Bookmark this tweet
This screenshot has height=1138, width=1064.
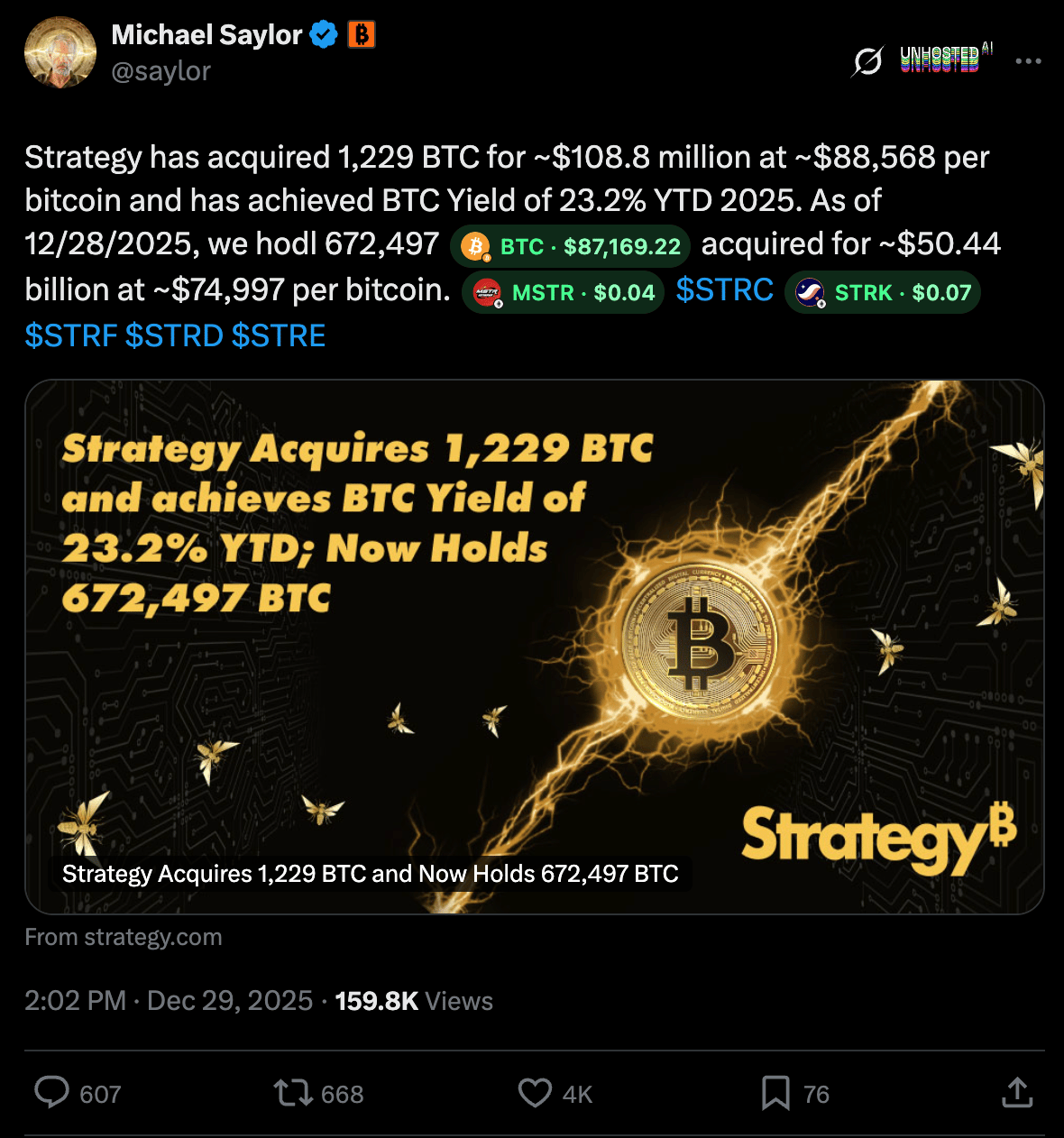(775, 1093)
